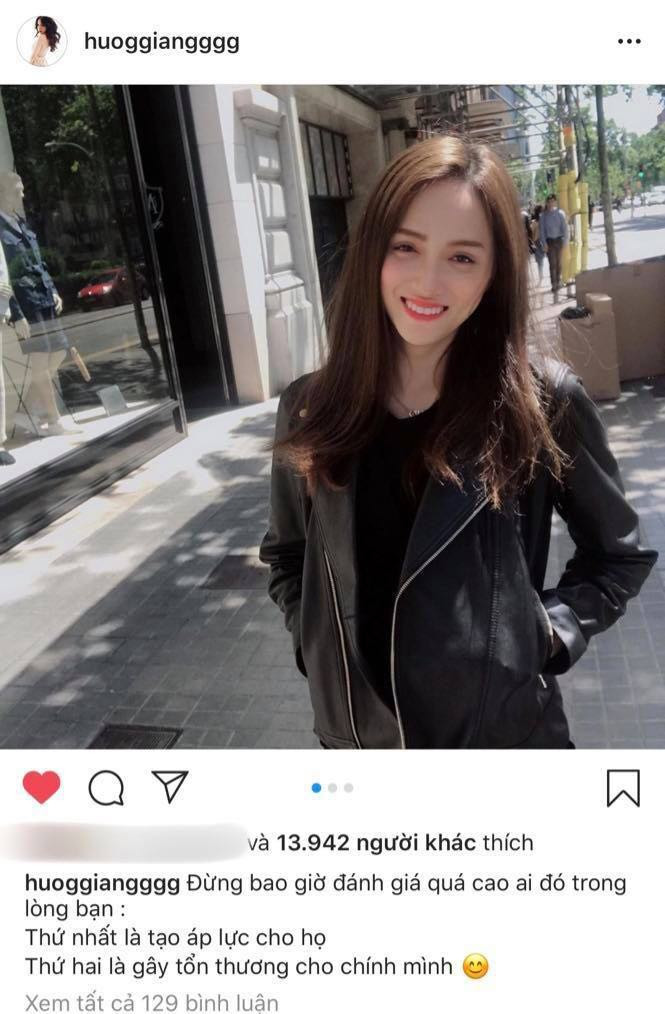The image size is (665, 1014).
Task: Open the post overflow menu
Action: [x=628, y=42]
